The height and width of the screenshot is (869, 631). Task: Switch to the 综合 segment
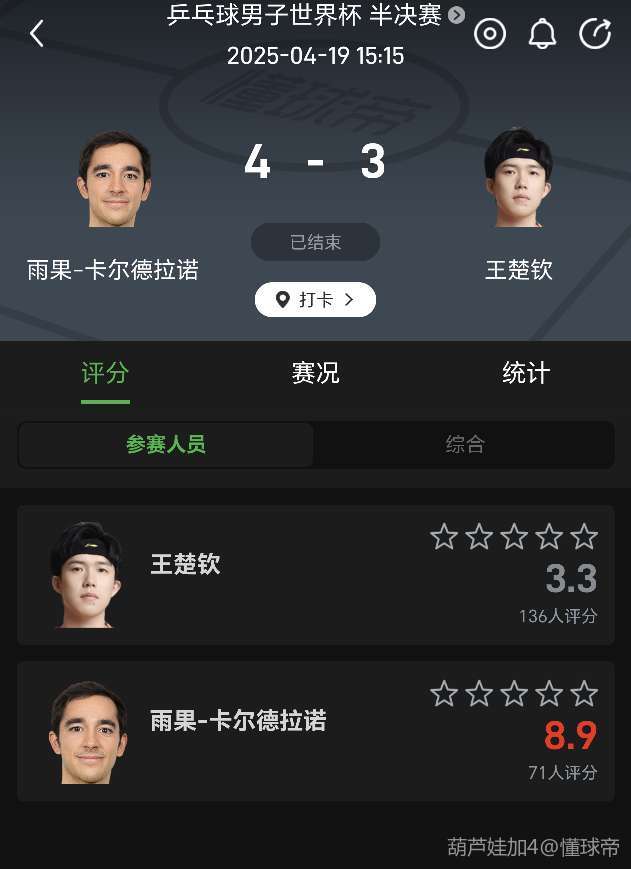[x=465, y=445]
